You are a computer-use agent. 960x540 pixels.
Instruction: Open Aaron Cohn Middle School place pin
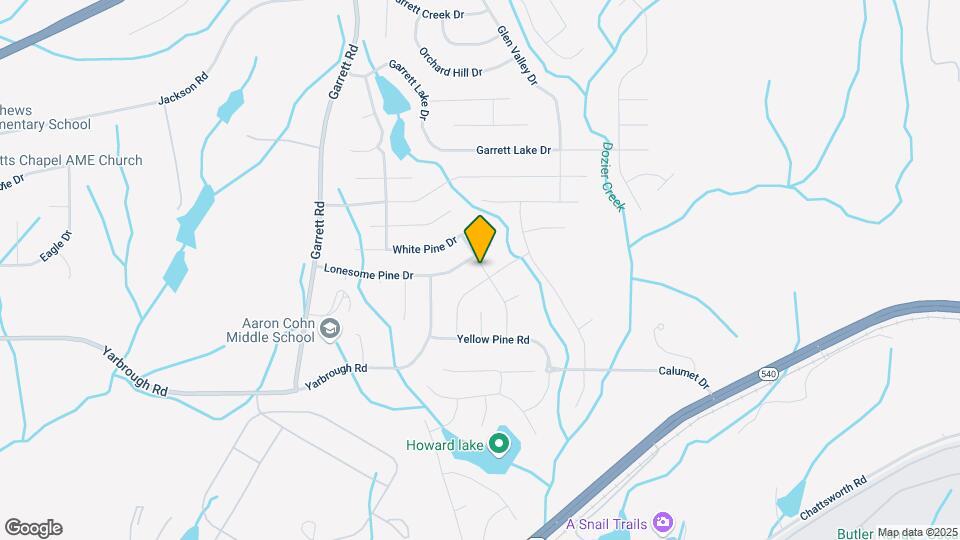coord(331,328)
